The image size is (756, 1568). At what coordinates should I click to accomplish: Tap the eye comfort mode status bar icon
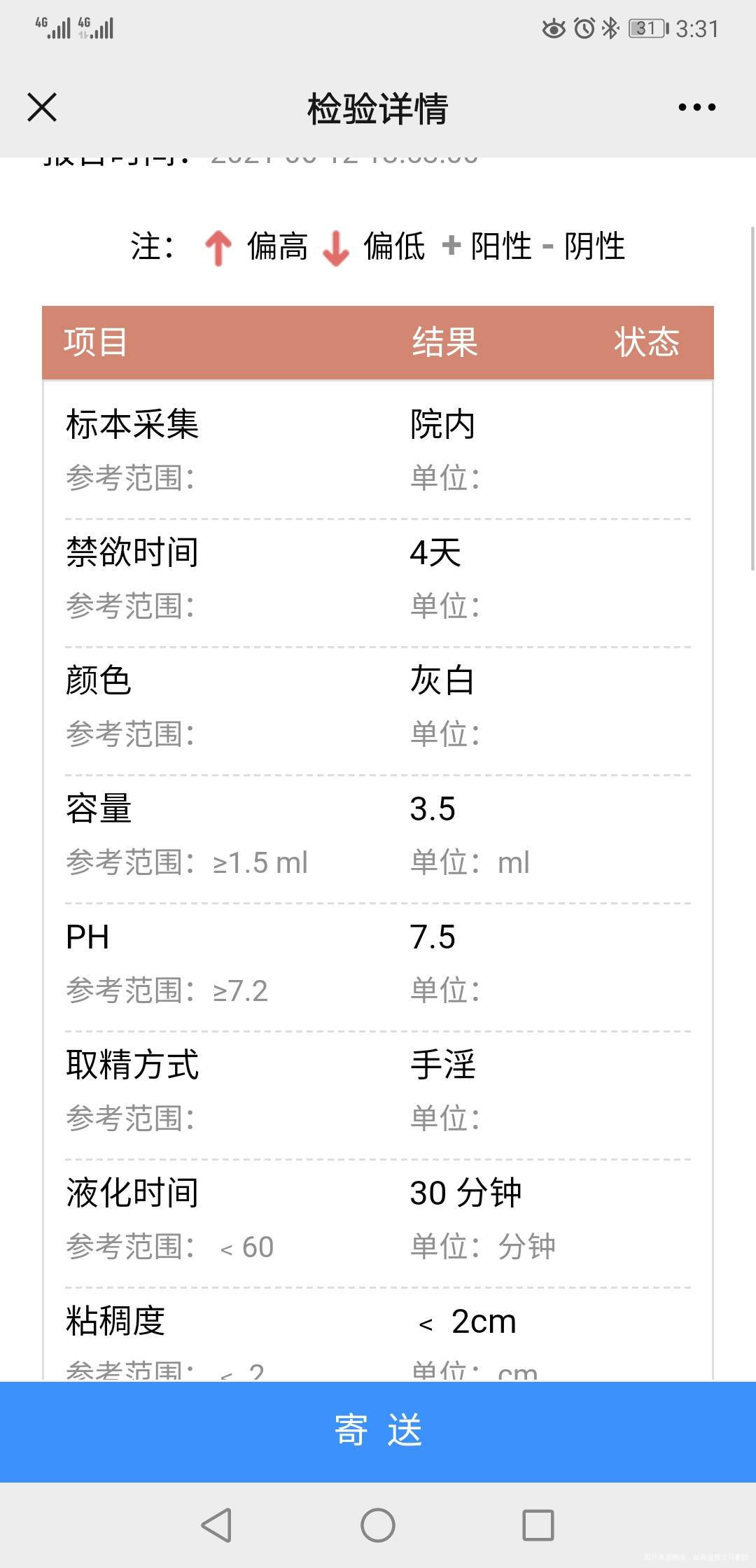coord(553,28)
